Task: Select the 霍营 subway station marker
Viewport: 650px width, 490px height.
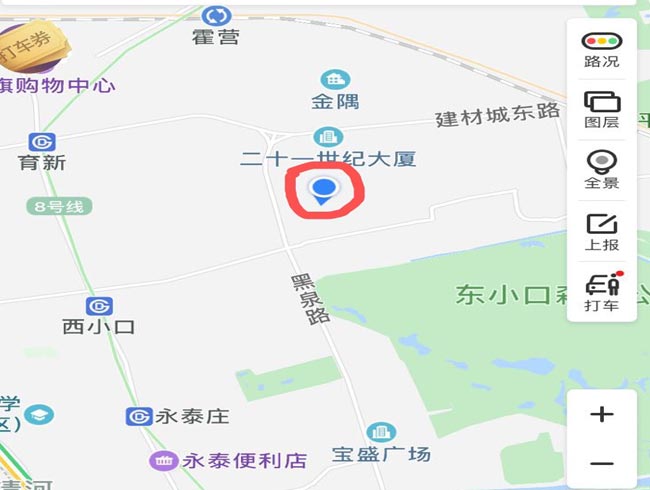Action: [216, 15]
